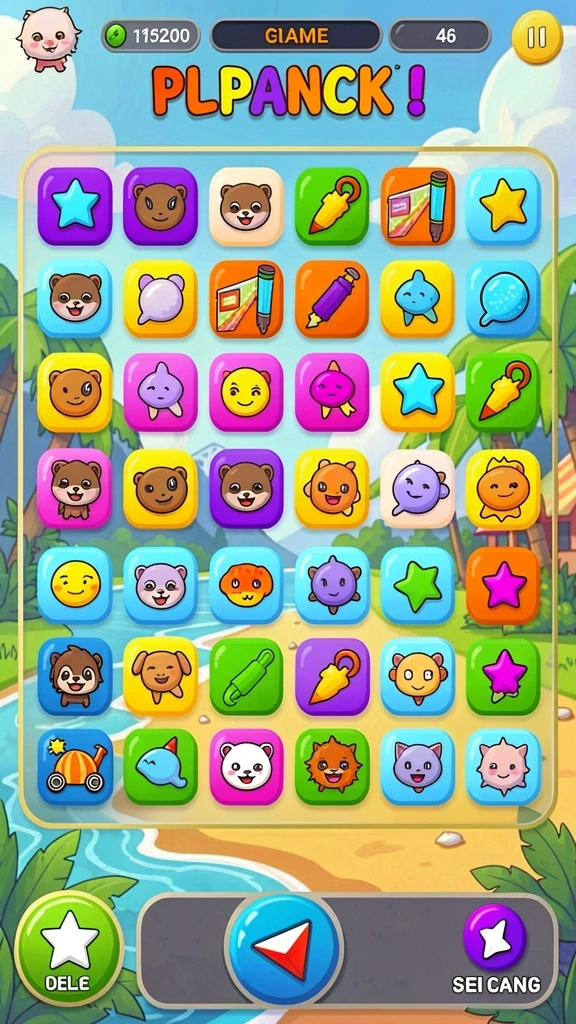The height and width of the screenshot is (1024, 576).
Task: Select the yellow star on blue tile
Action: (x=503, y=206)
